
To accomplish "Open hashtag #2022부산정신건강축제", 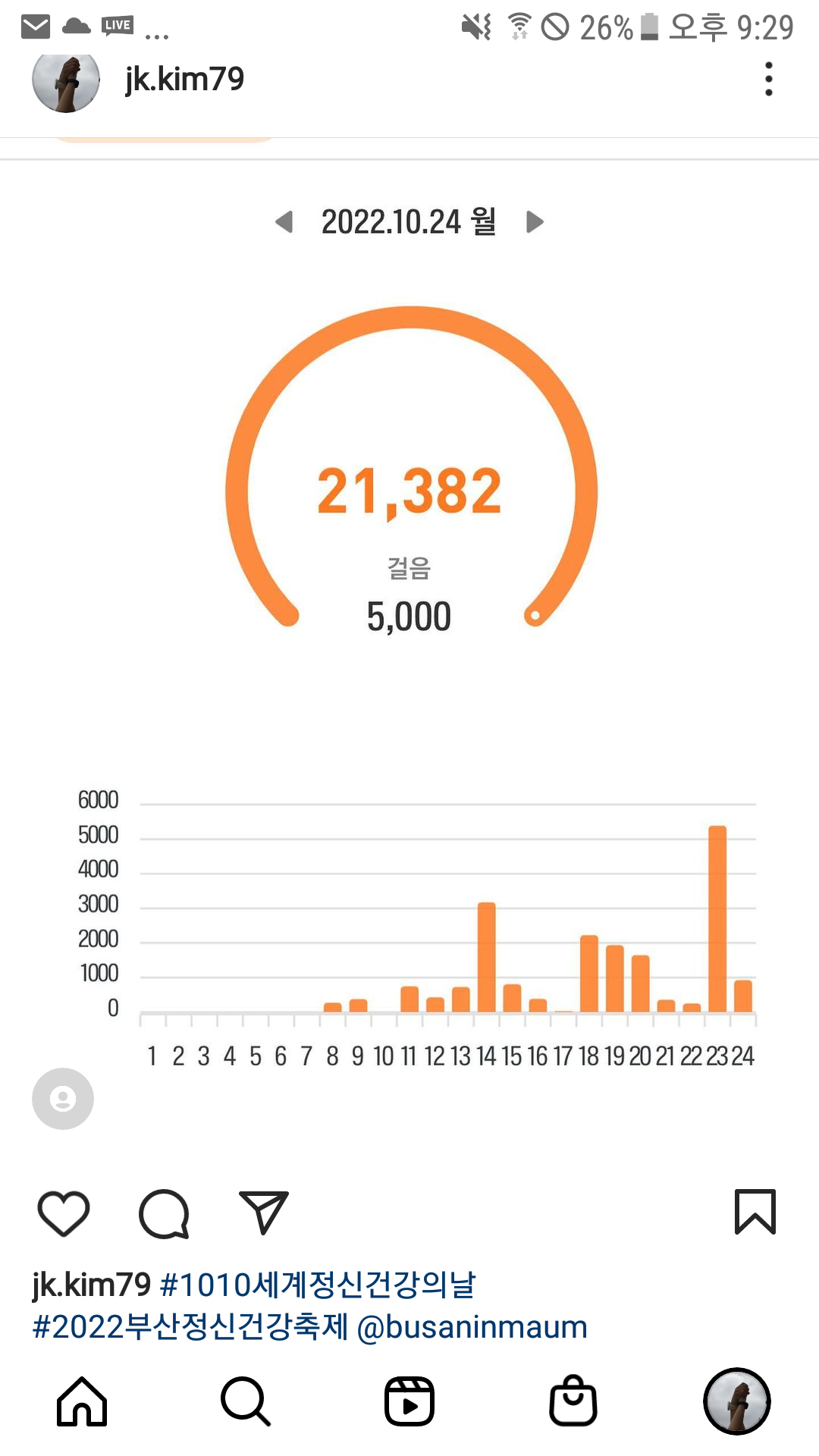I will 190,1327.
